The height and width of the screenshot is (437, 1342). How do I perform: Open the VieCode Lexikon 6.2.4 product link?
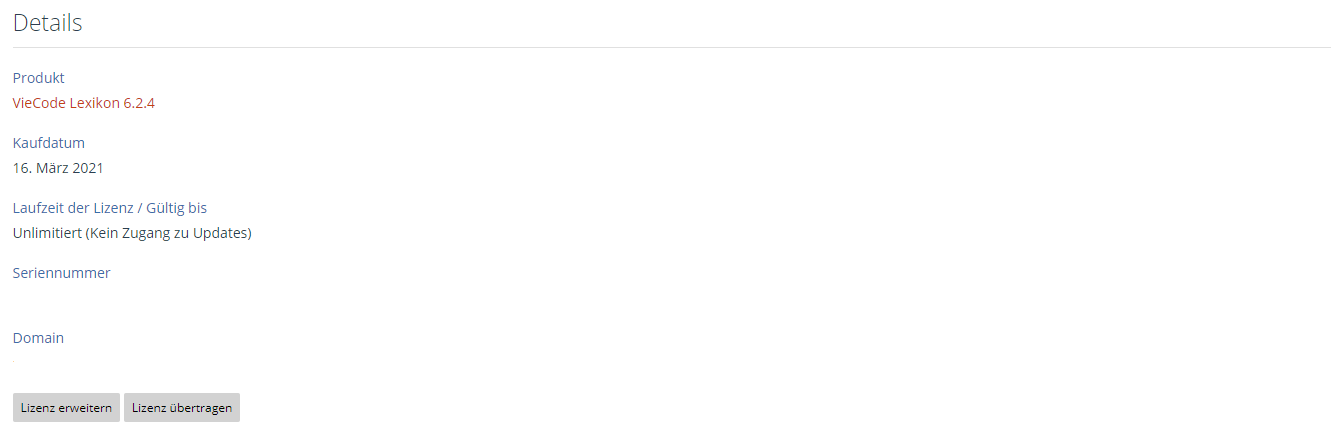pyautogui.click(x=83, y=103)
